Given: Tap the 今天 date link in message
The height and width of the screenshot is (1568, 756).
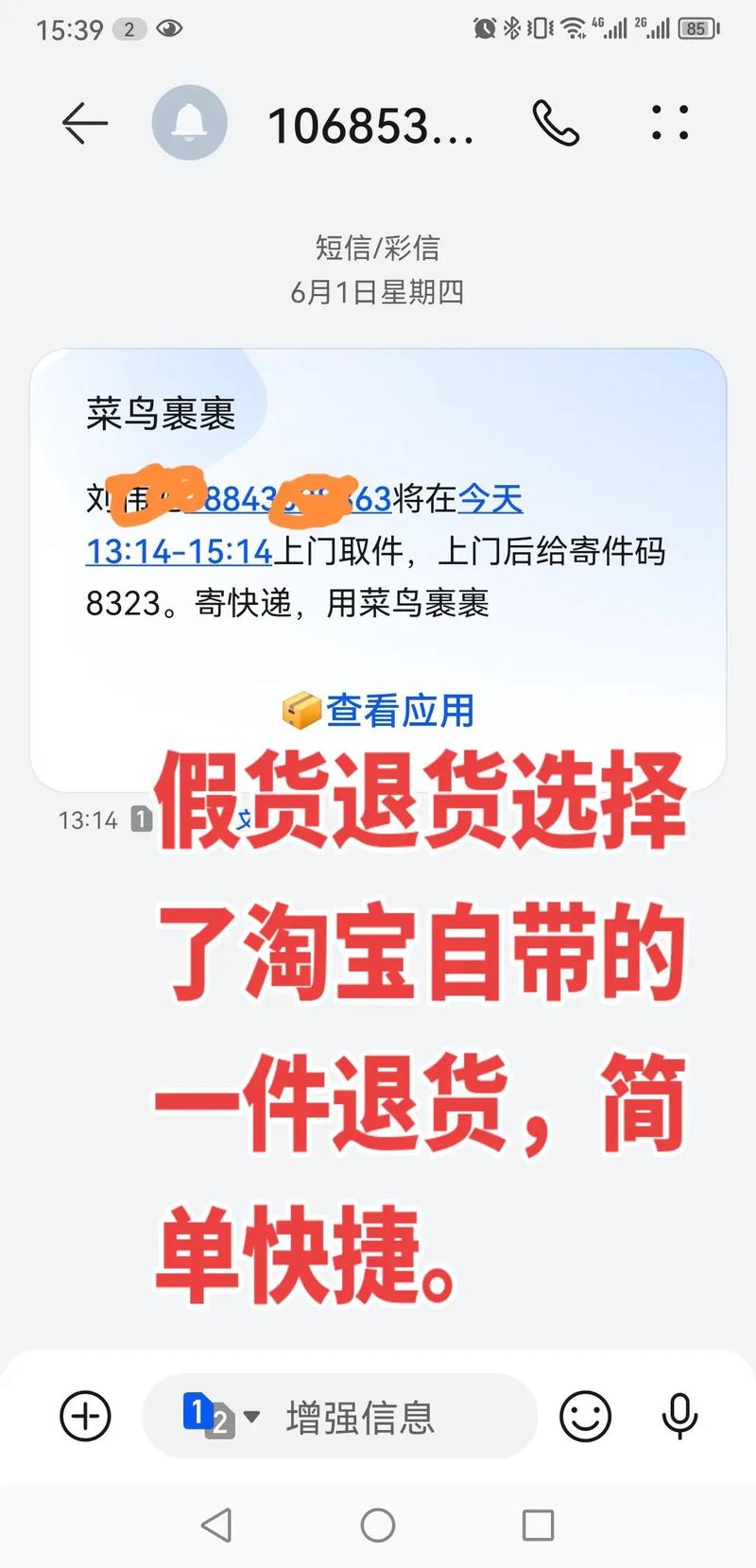Looking at the screenshot, I should point(491,501).
